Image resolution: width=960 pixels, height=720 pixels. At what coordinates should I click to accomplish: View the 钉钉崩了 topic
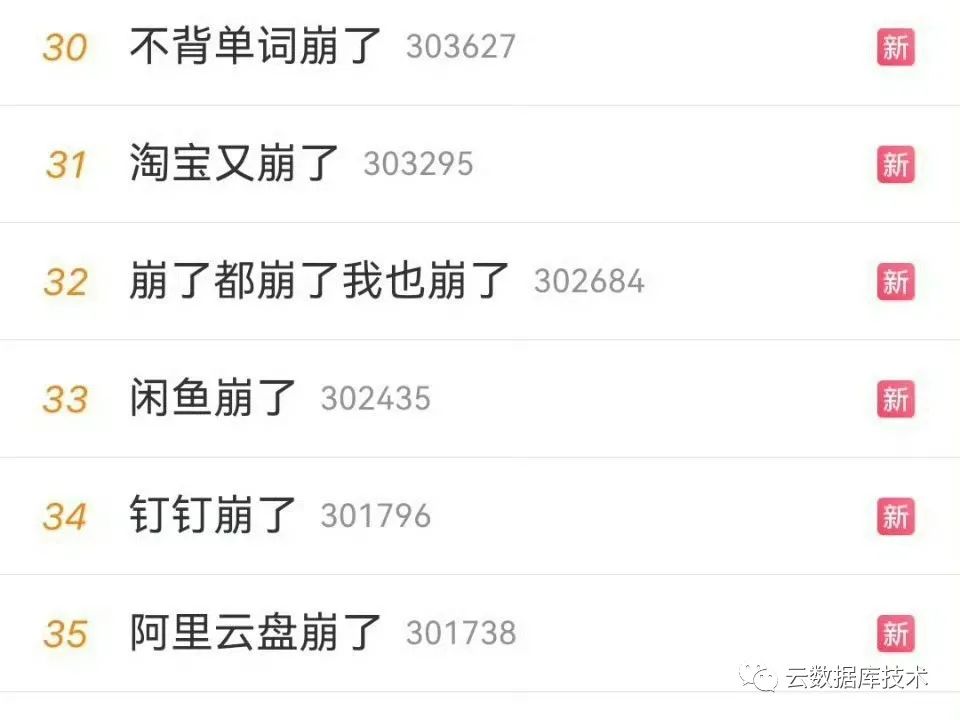212,516
